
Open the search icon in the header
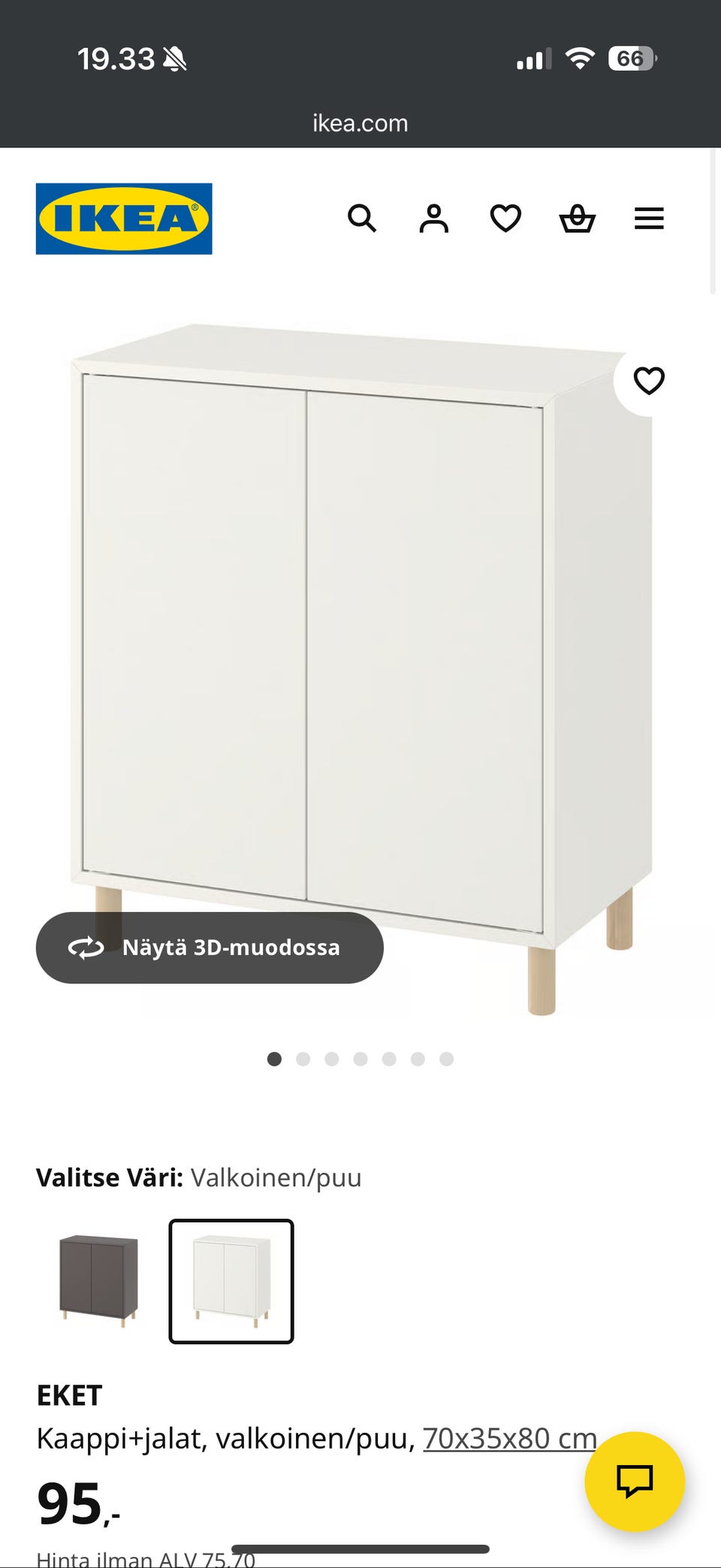[x=361, y=219]
